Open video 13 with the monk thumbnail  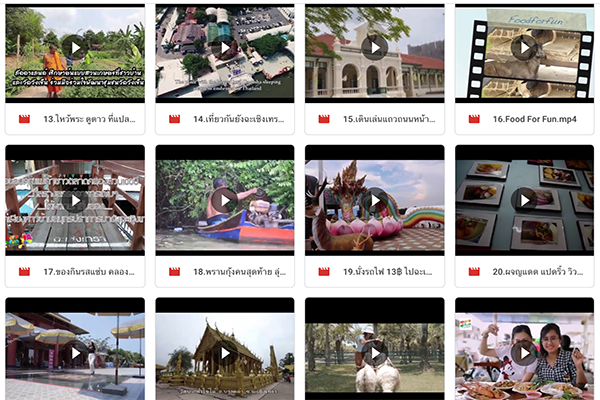pyautogui.click(x=74, y=47)
